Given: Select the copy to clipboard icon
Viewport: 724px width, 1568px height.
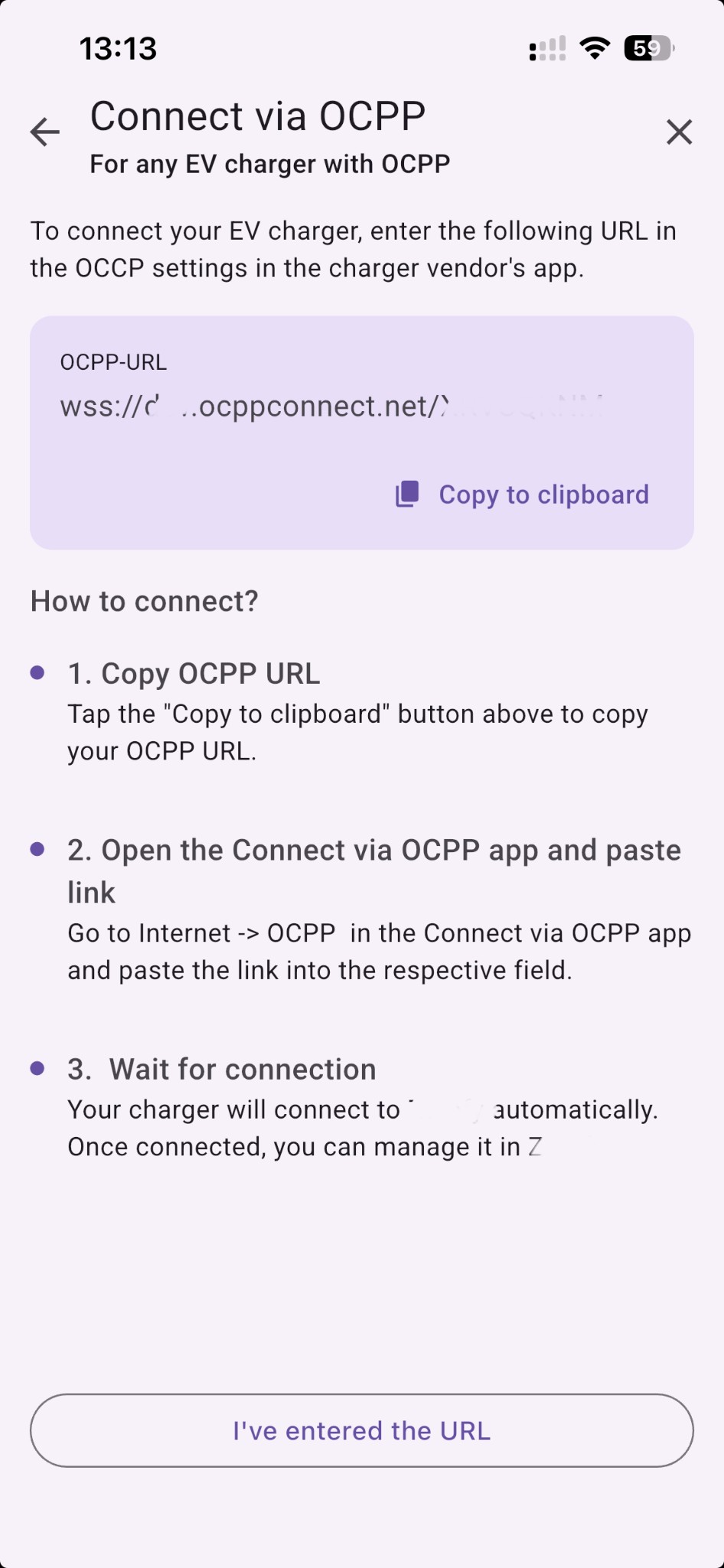Looking at the screenshot, I should pos(406,494).
